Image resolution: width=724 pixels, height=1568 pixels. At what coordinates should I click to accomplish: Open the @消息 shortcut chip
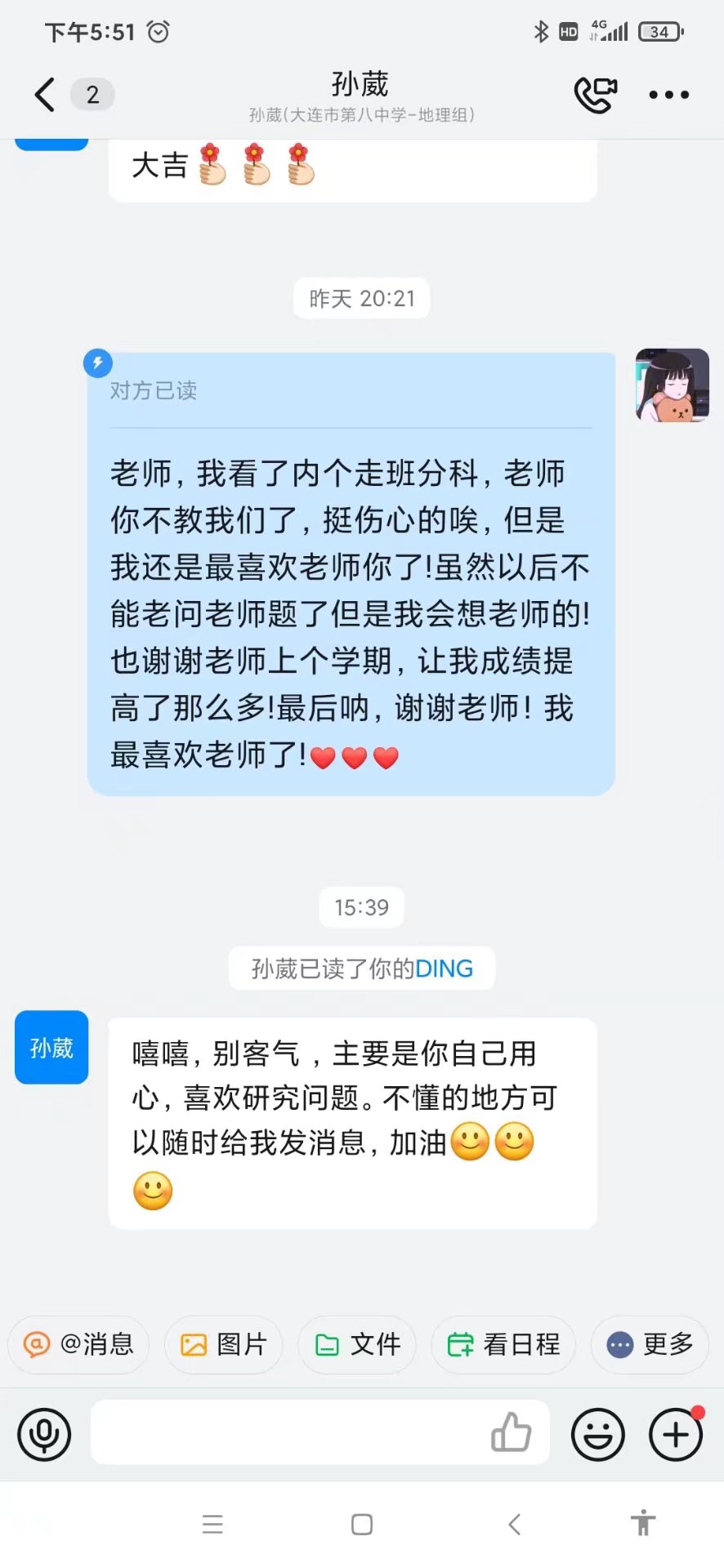point(79,1344)
